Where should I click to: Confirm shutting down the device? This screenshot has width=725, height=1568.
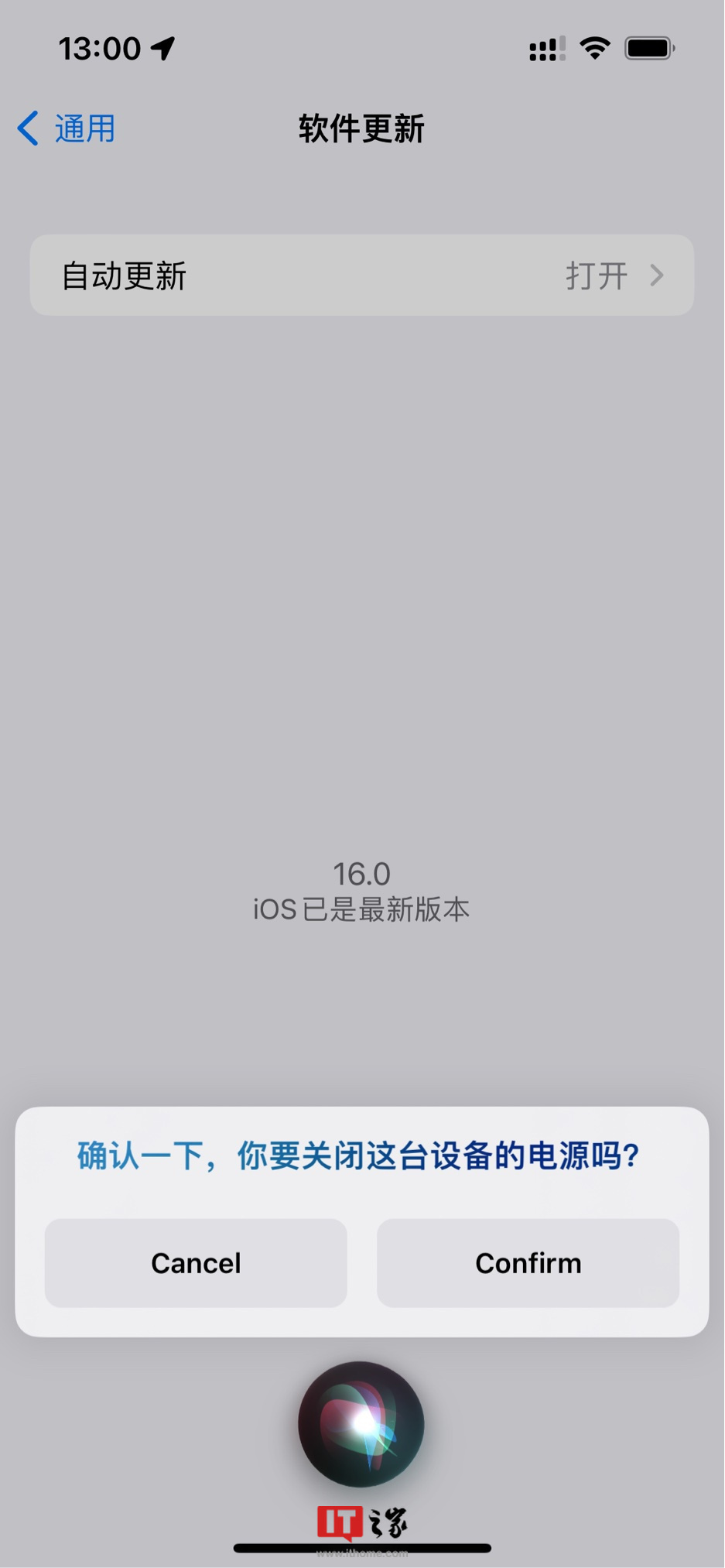[528, 1262]
